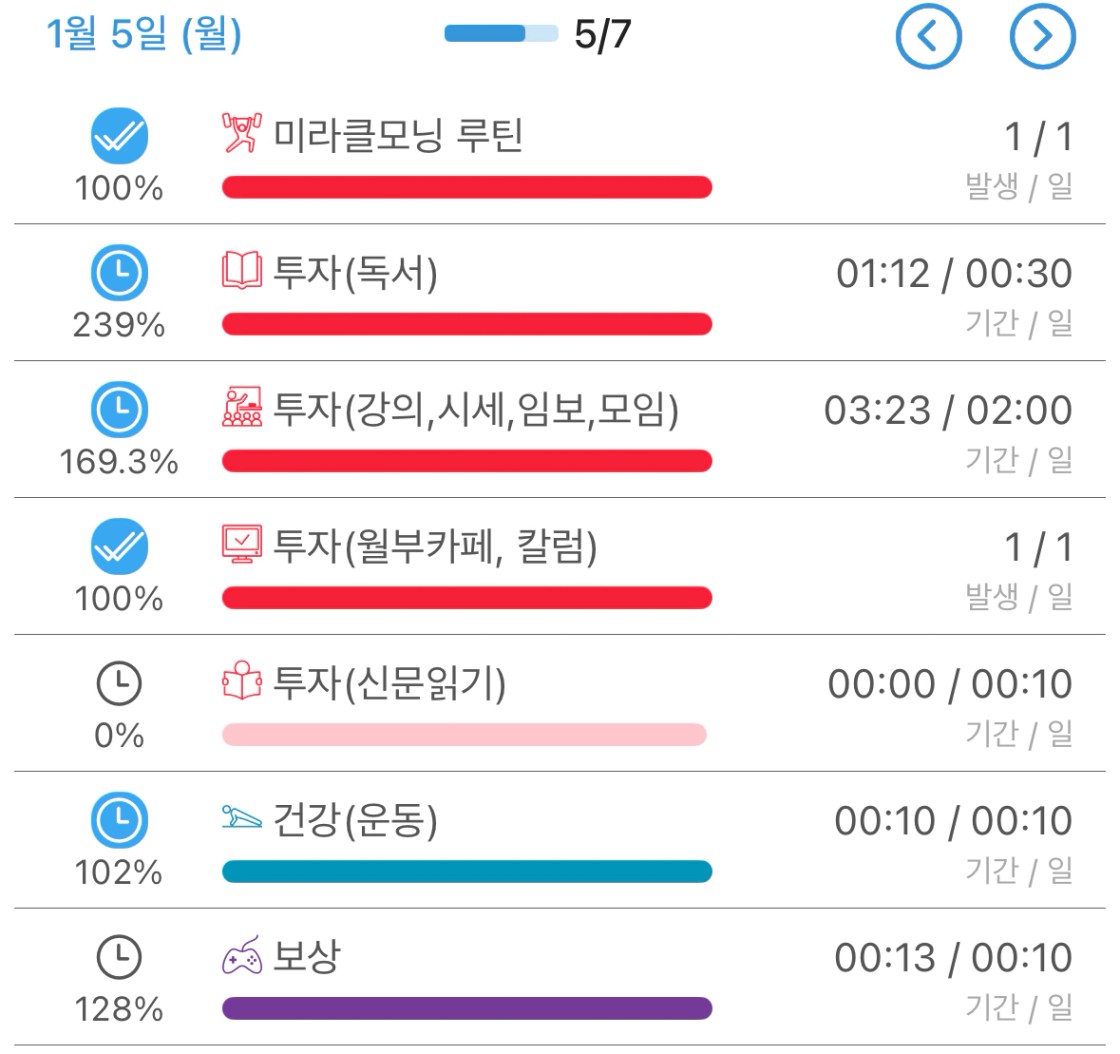Viewport: 1120px width, 1054px height.
Task: Tap the timer clock for 투자(독서)
Action: click(x=119, y=273)
